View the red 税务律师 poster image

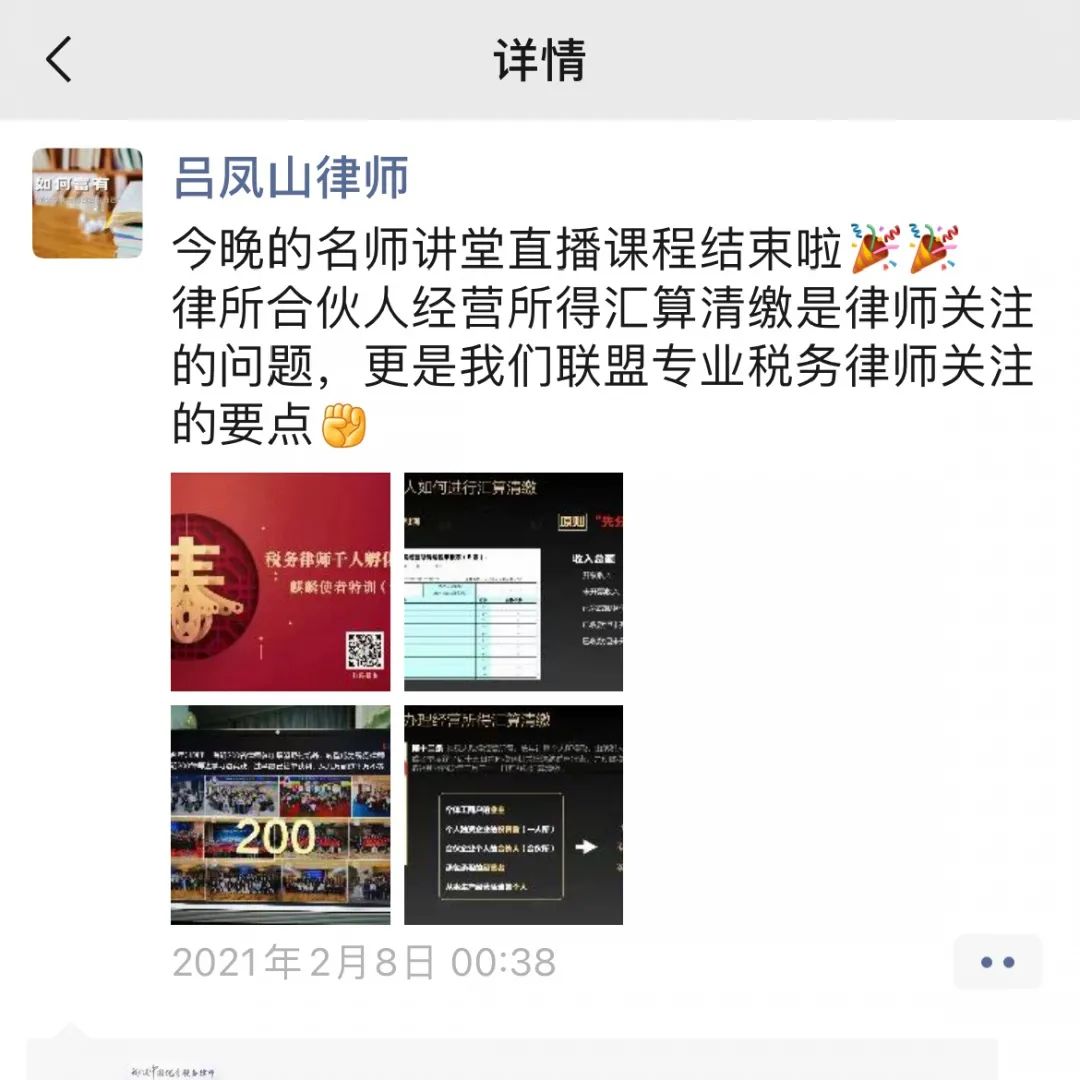coord(281,581)
